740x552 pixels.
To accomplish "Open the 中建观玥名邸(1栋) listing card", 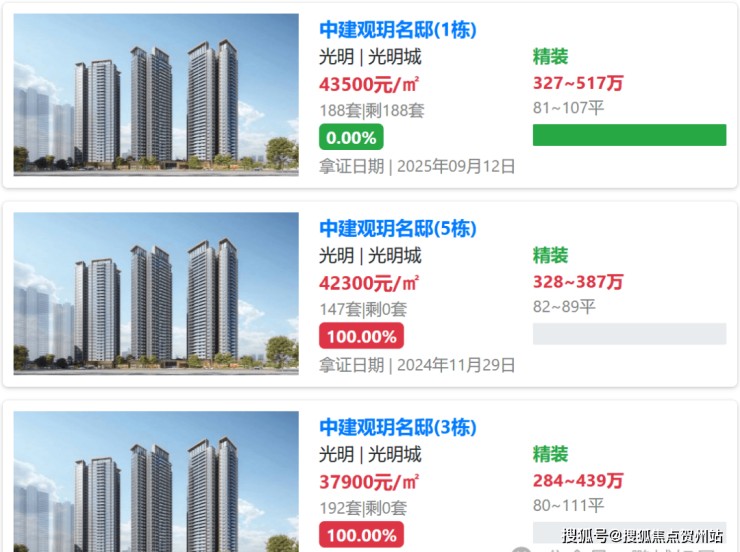I will tap(398, 30).
